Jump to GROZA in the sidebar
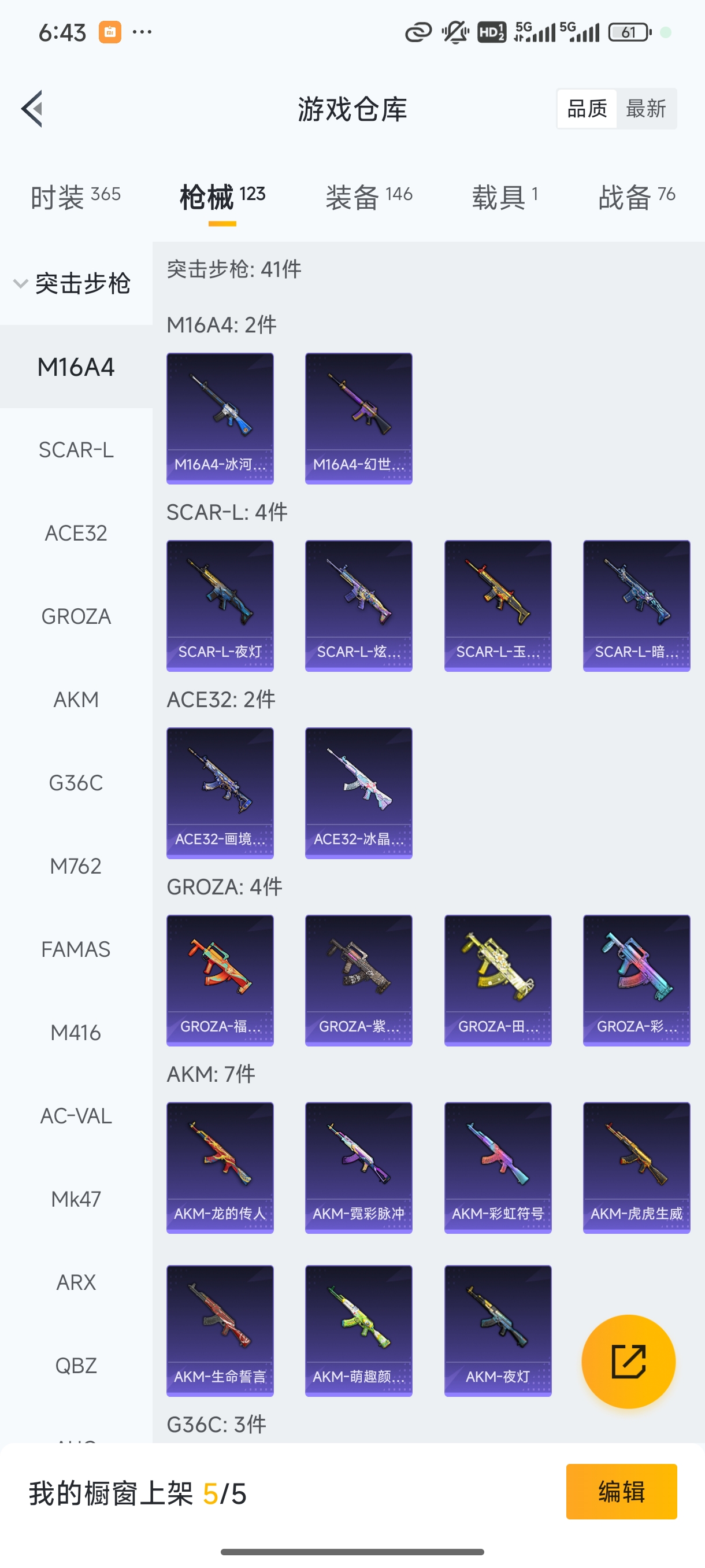 point(76,616)
